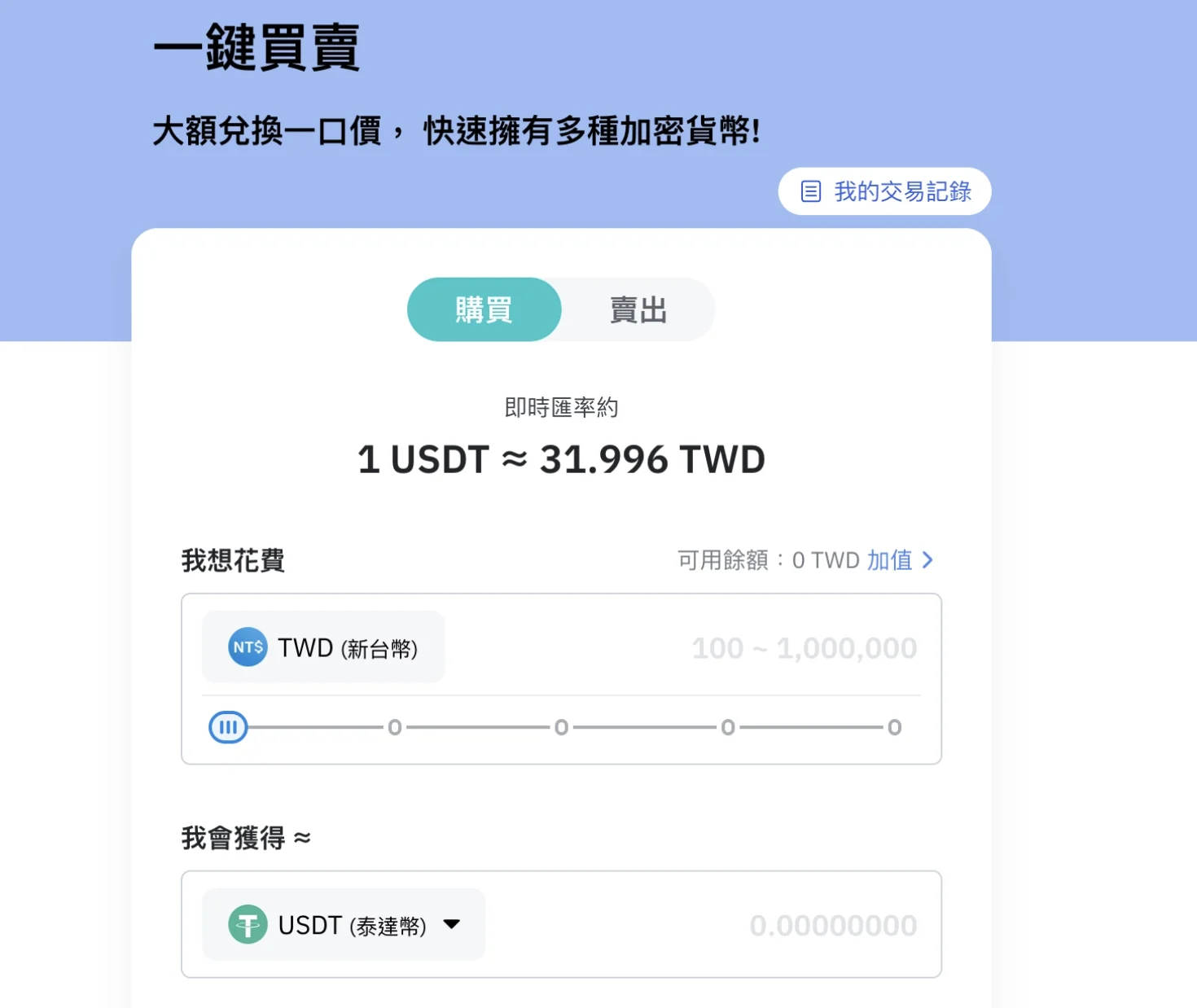Tap the amount slider handle
The height and width of the screenshot is (1008, 1197).
[228, 727]
